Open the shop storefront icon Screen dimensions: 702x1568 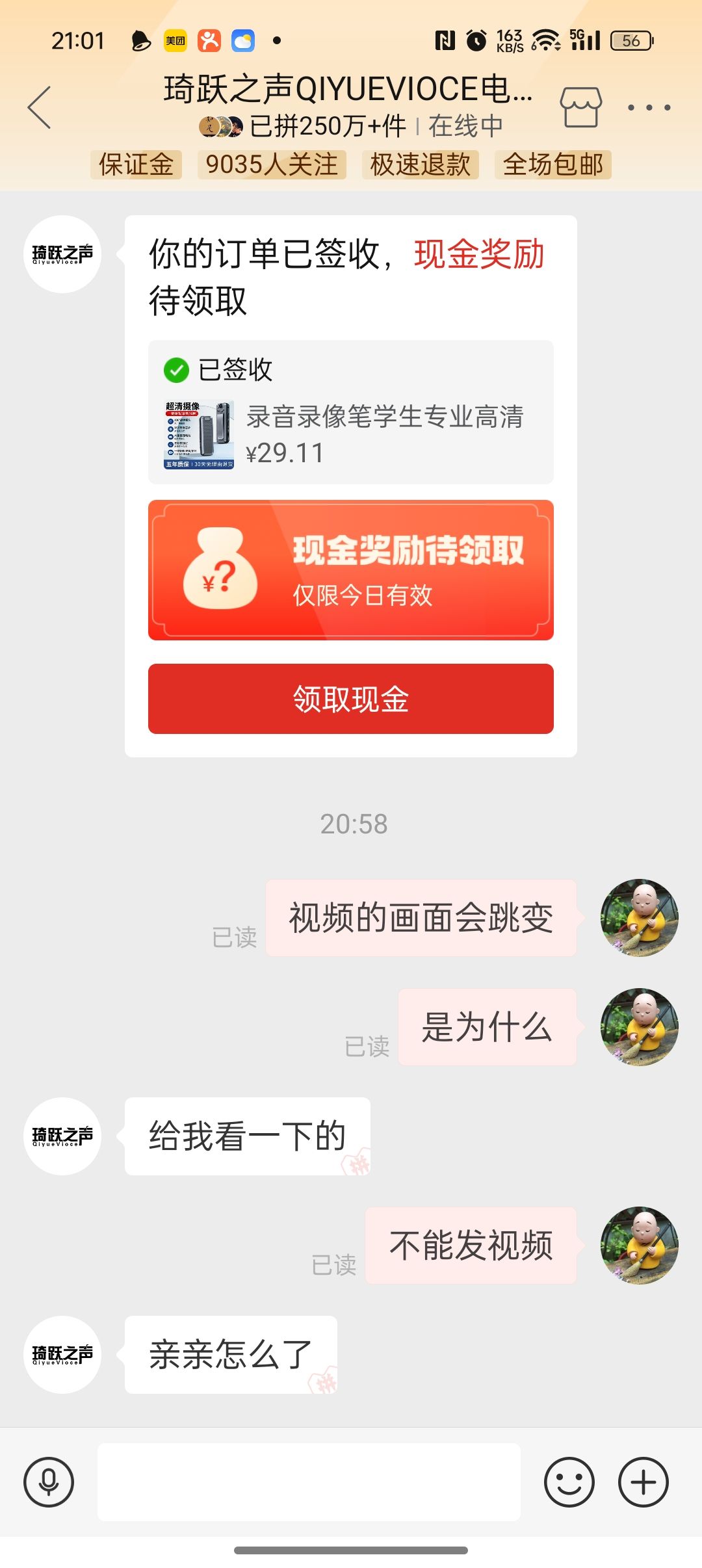pos(580,107)
